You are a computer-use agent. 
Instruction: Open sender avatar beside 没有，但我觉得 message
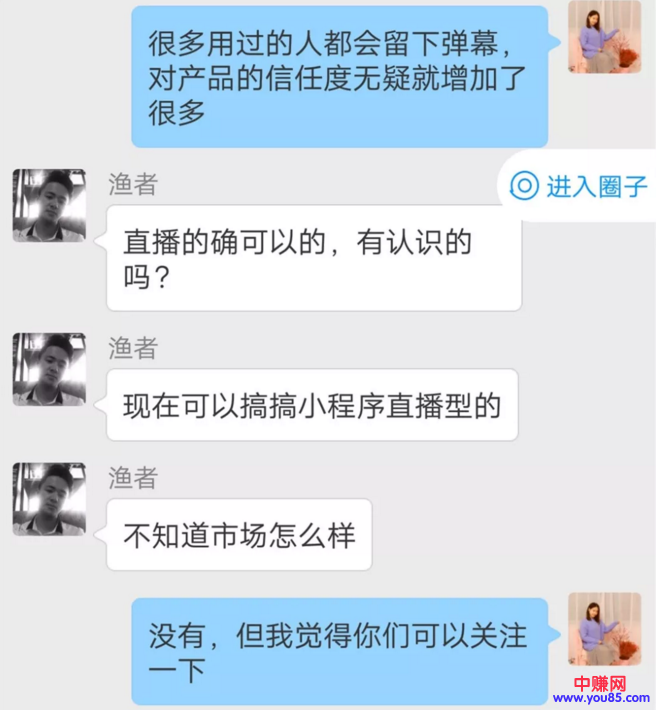pos(604,629)
